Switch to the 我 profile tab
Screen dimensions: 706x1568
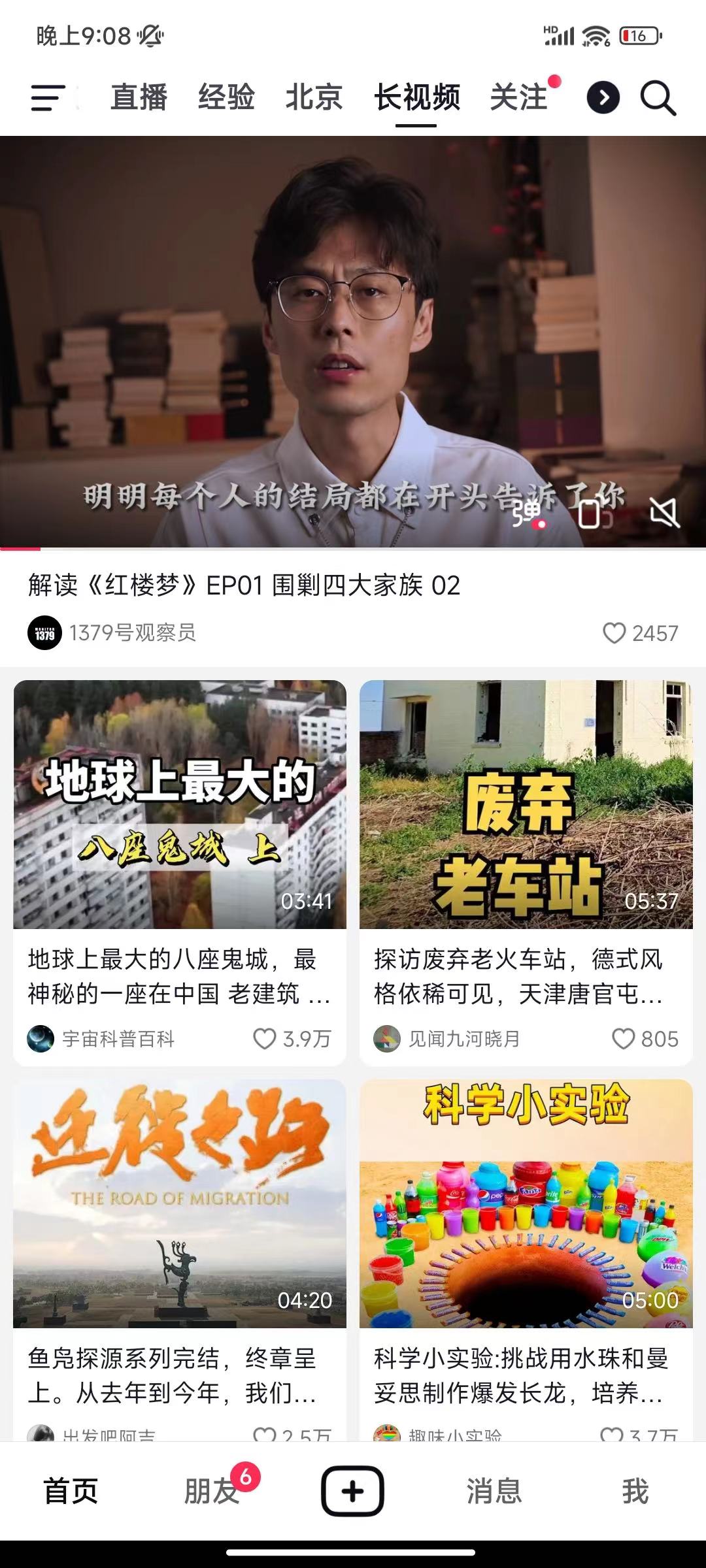[635, 1491]
